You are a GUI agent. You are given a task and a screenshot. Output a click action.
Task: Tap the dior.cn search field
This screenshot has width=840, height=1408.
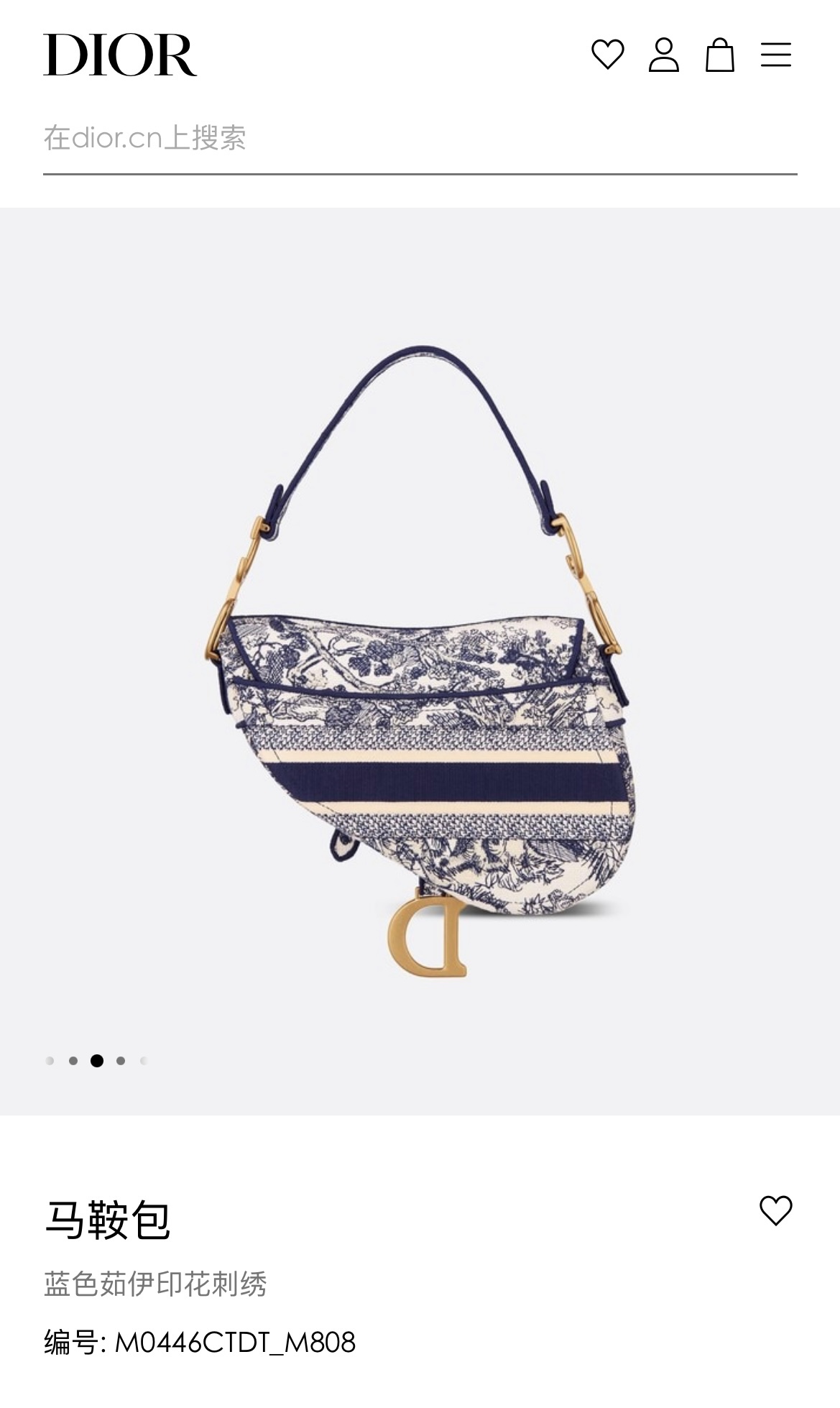(420, 138)
